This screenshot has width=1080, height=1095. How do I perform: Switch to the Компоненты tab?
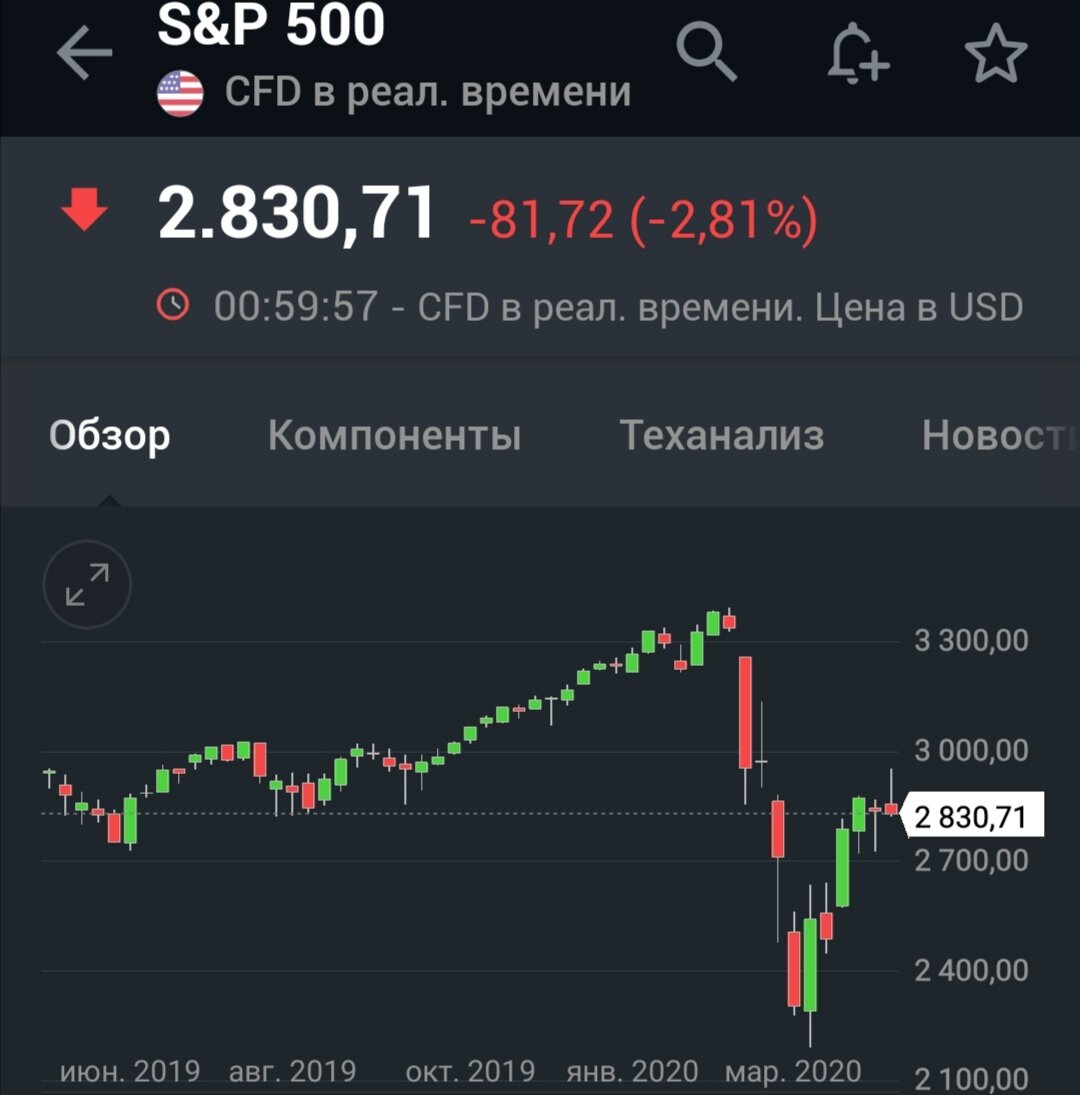pyautogui.click(x=394, y=434)
